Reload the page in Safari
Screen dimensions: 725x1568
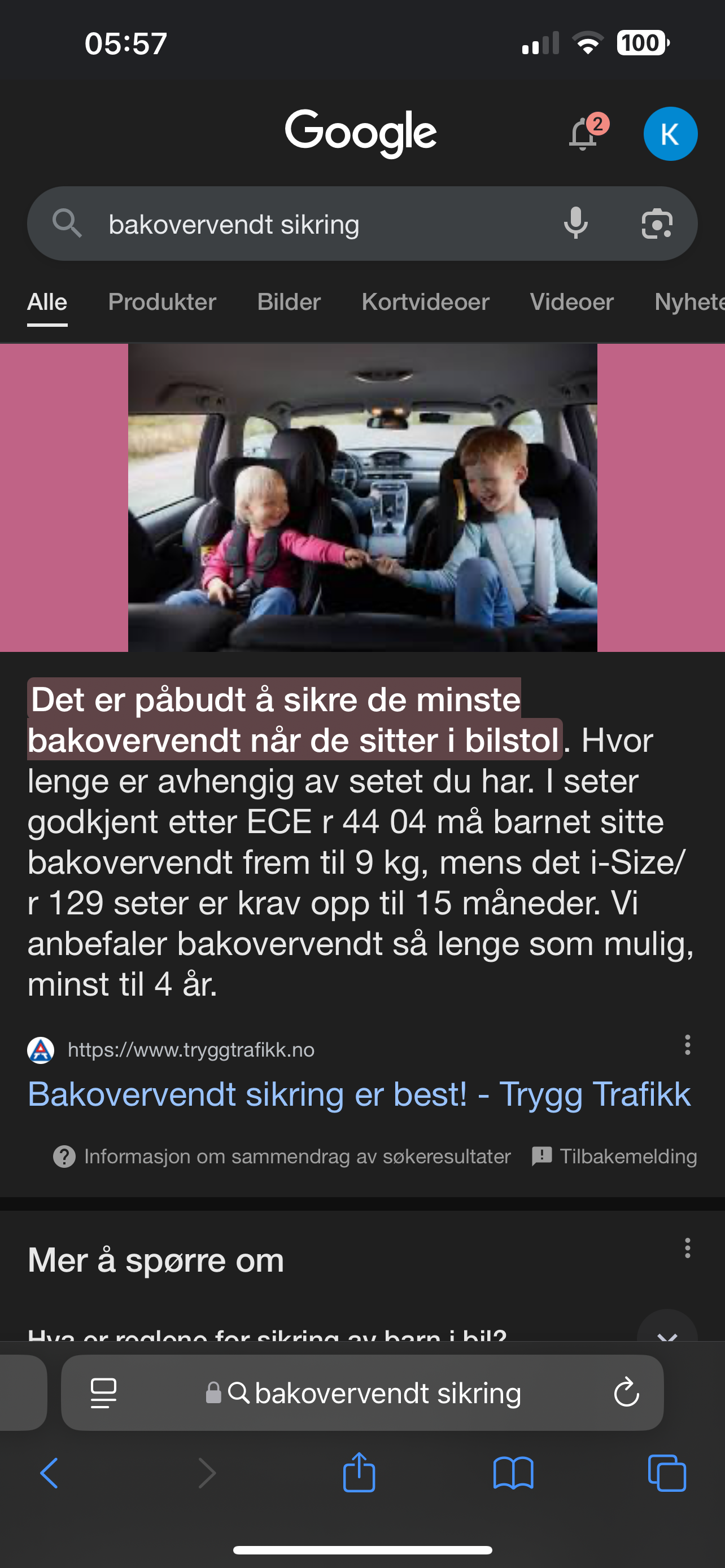[626, 1392]
